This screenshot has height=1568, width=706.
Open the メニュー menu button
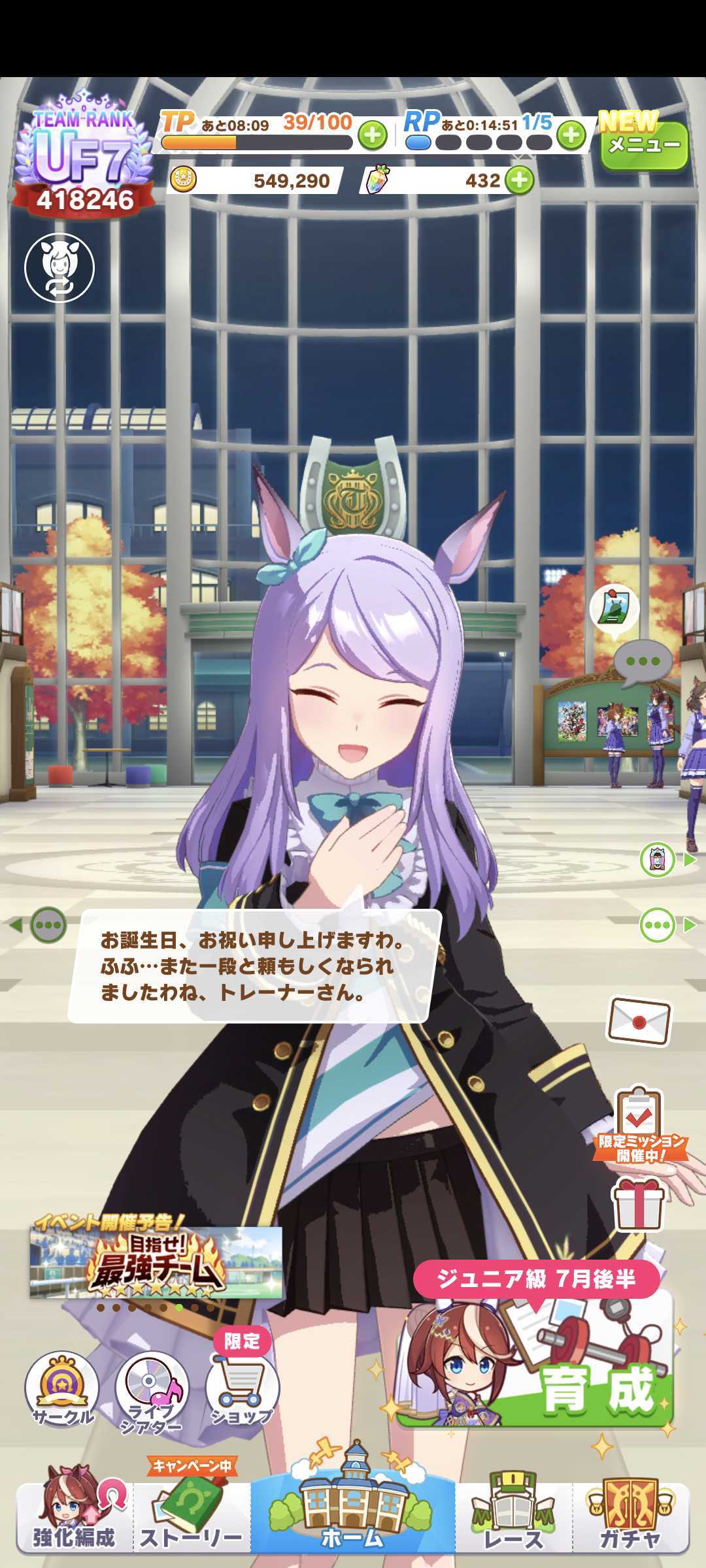pyautogui.click(x=644, y=145)
